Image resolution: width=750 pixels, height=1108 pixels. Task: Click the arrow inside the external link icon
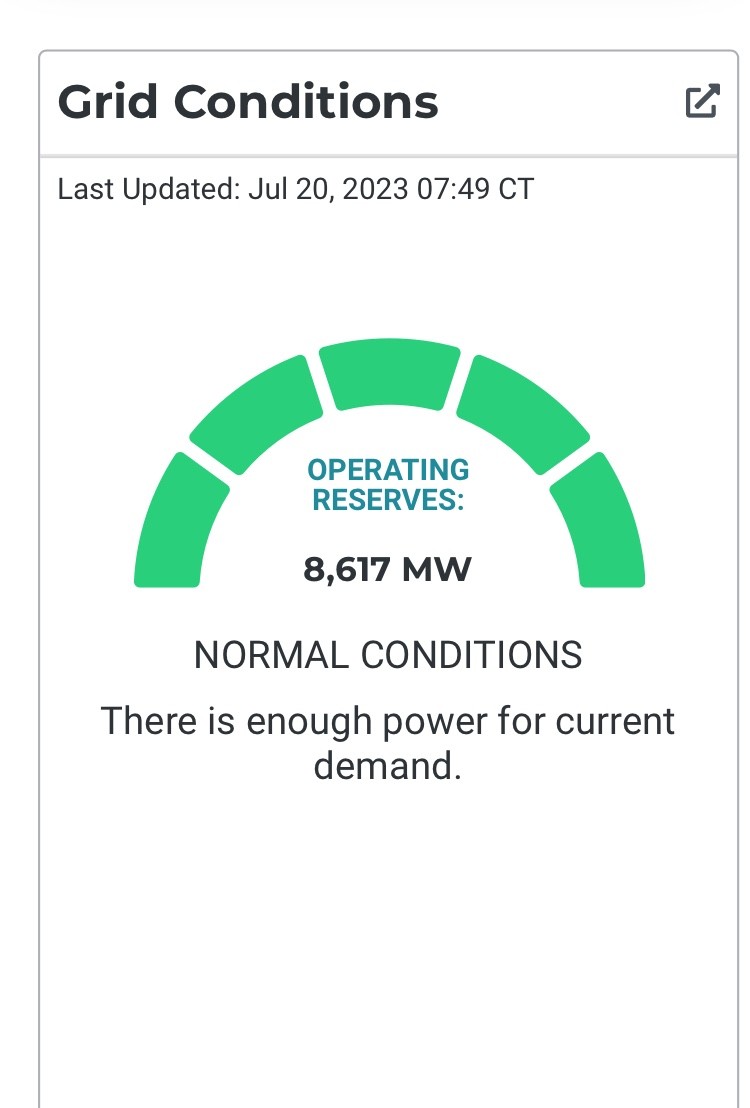coord(709,94)
